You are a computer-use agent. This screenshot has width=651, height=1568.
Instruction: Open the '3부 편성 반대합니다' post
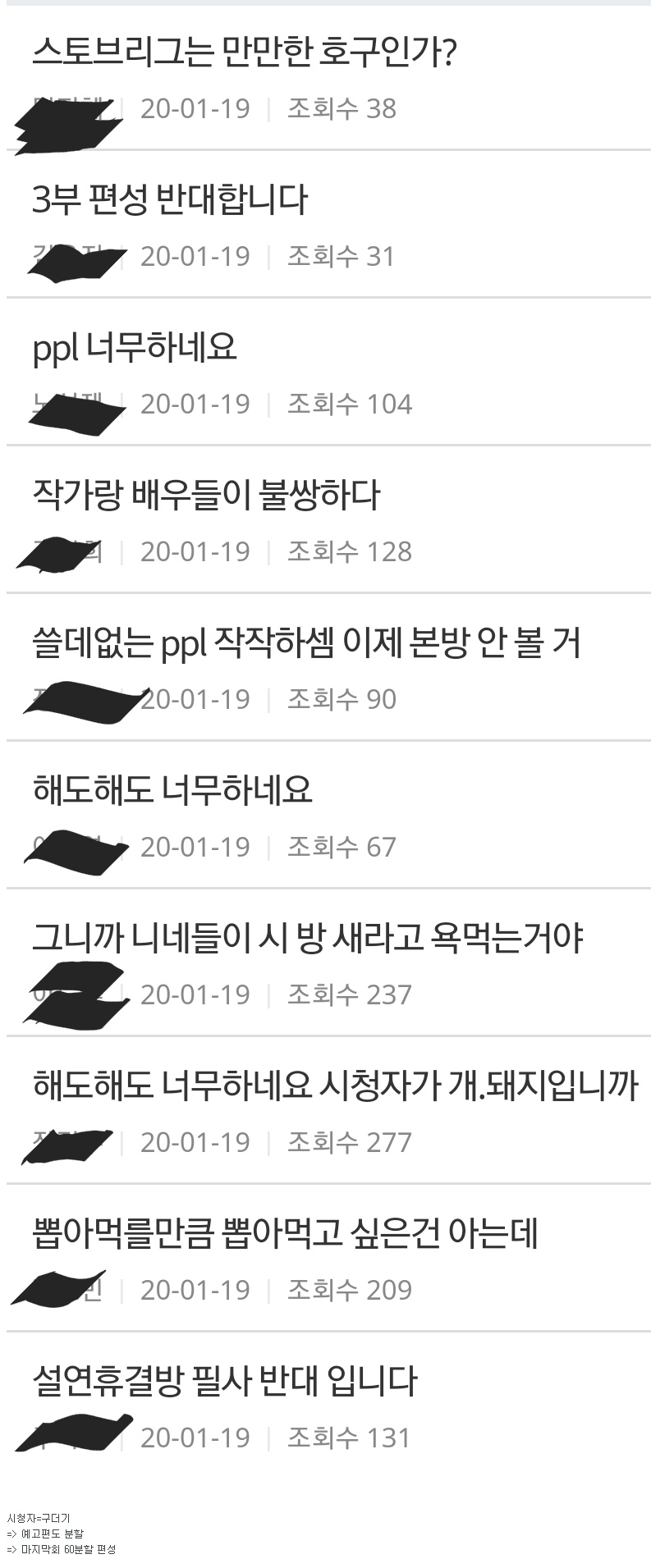pos(170,200)
